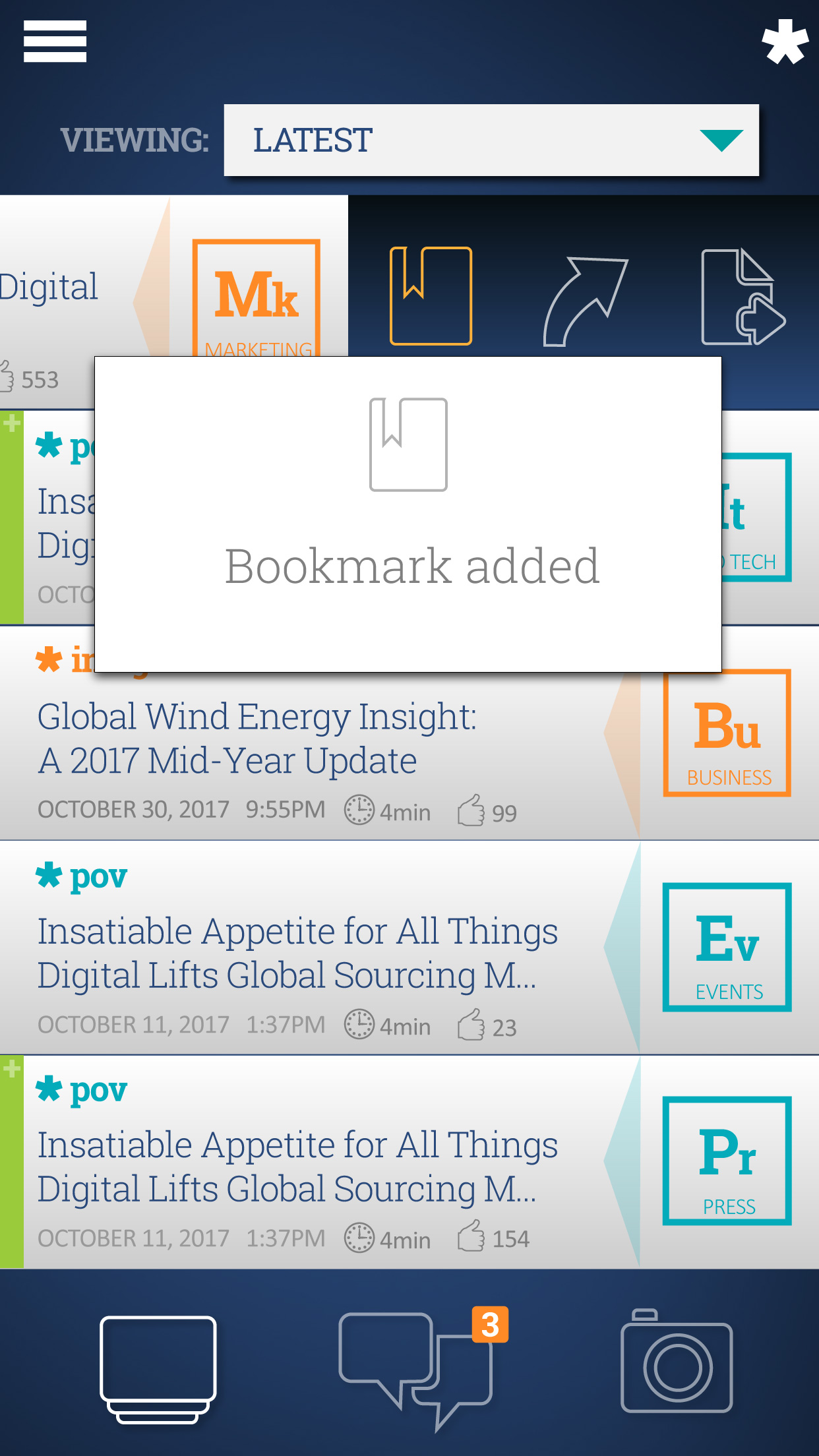The height and width of the screenshot is (1456, 819).
Task: Select the Events category tile
Action: pos(727,947)
